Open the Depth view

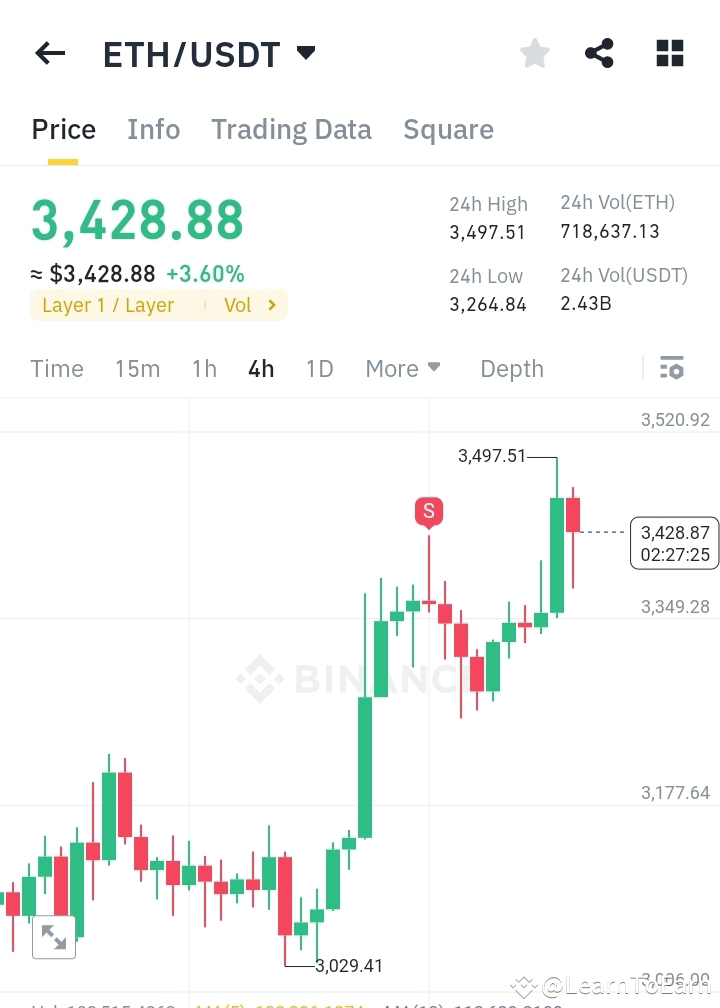coord(511,368)
